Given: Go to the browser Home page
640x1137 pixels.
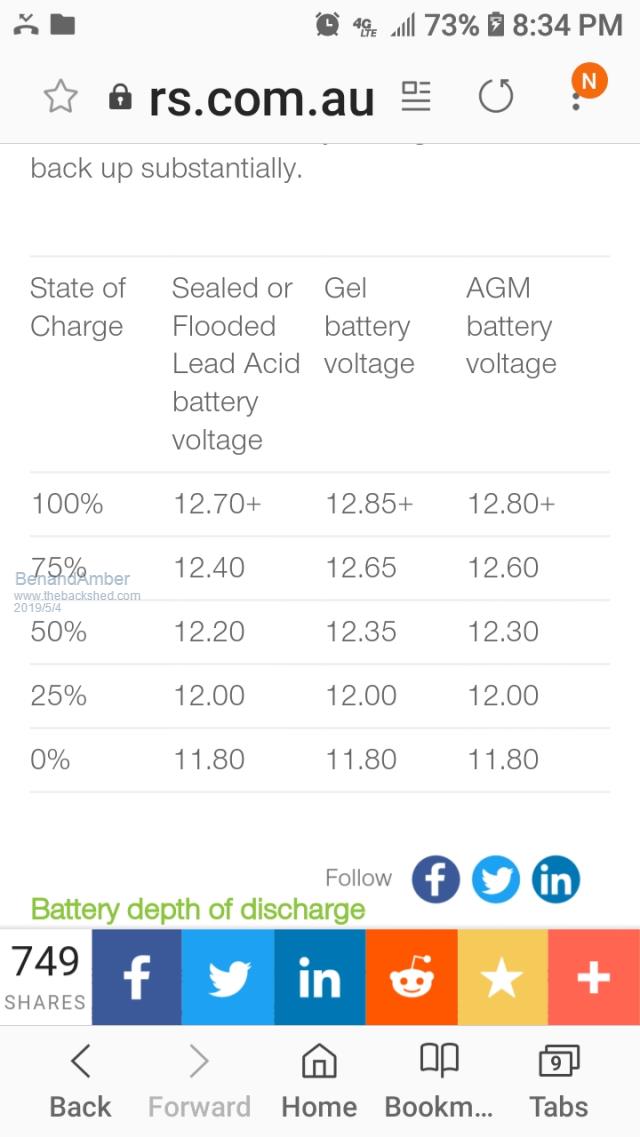Looking at the screenshot, I should coord(319,1081).
